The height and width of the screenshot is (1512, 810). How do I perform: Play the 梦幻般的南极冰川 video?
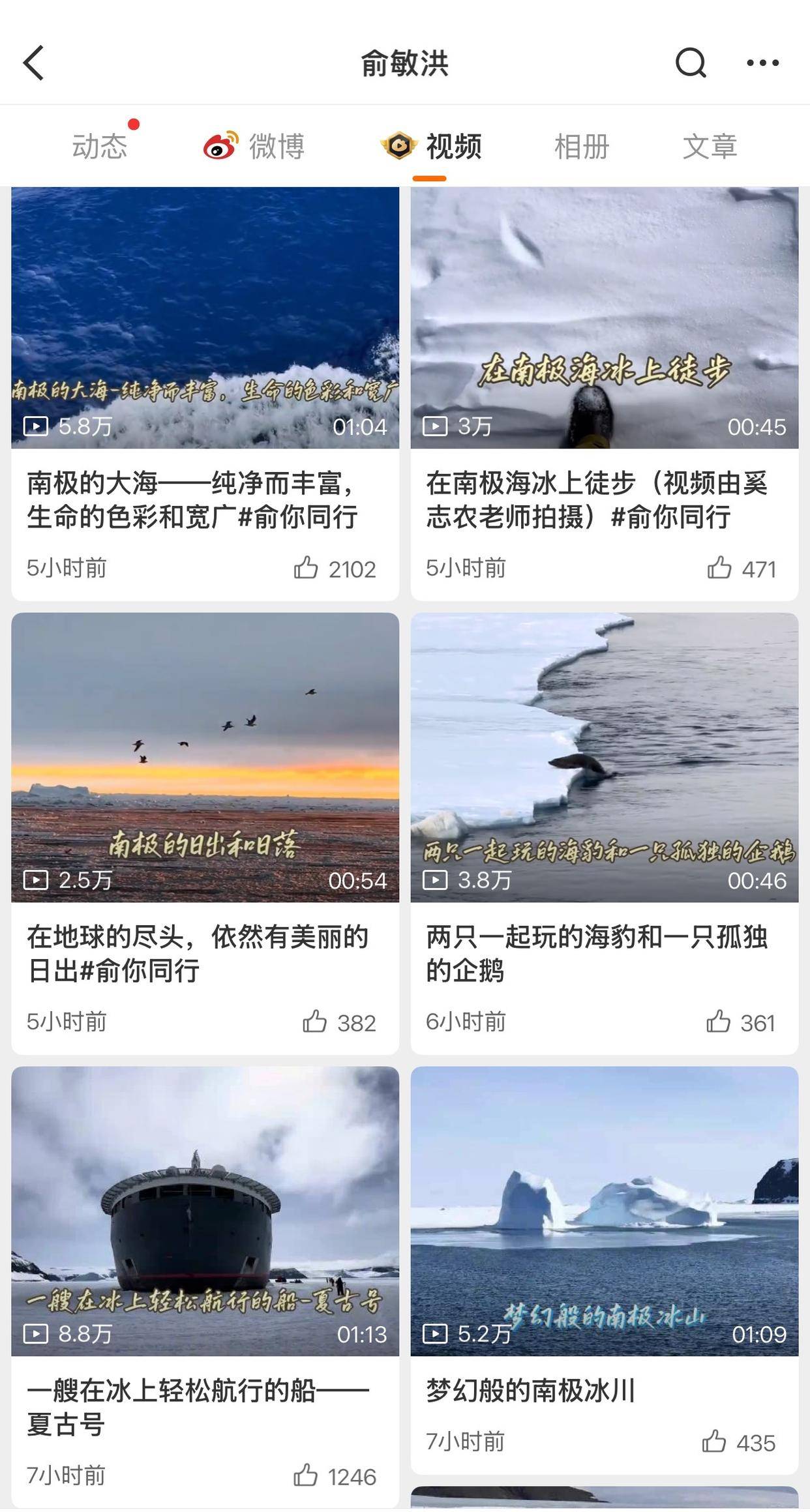coord(604,1211)
